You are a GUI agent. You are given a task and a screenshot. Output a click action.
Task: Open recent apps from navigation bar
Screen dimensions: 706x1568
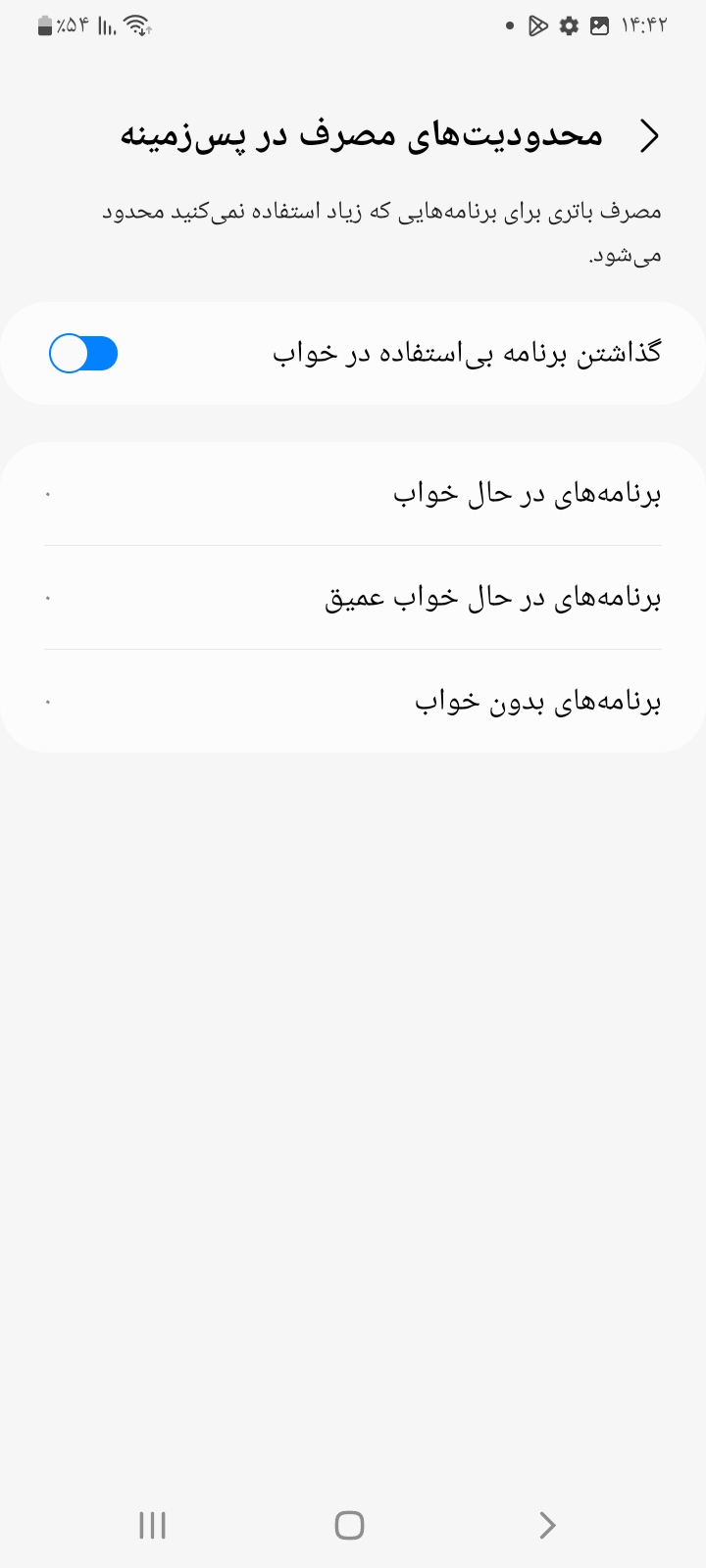(x=152, y=1525)
